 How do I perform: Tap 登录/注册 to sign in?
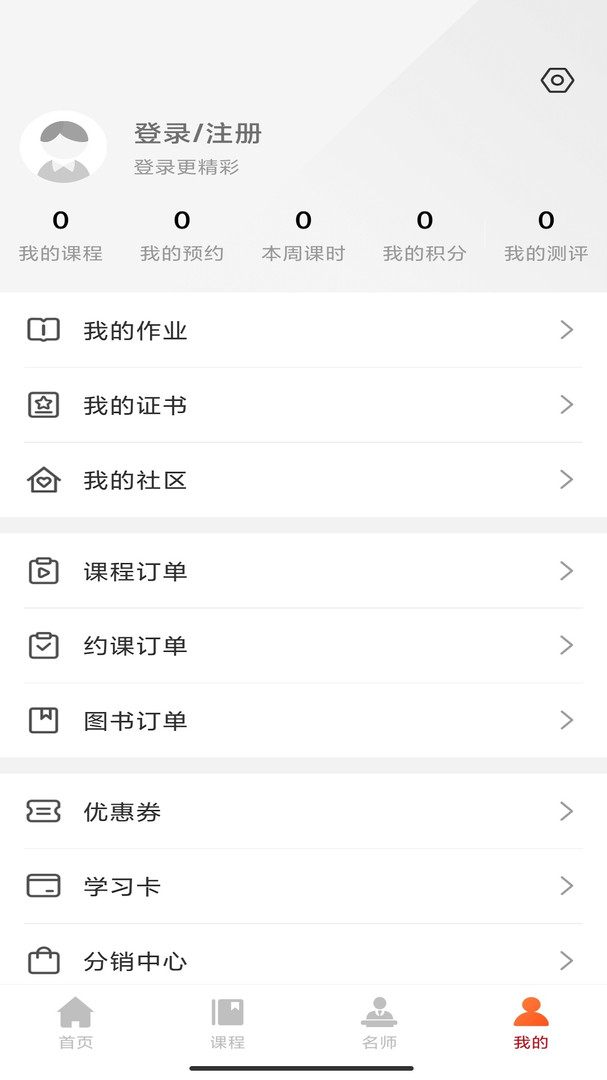pyautogui.click(x=198, y=133)
